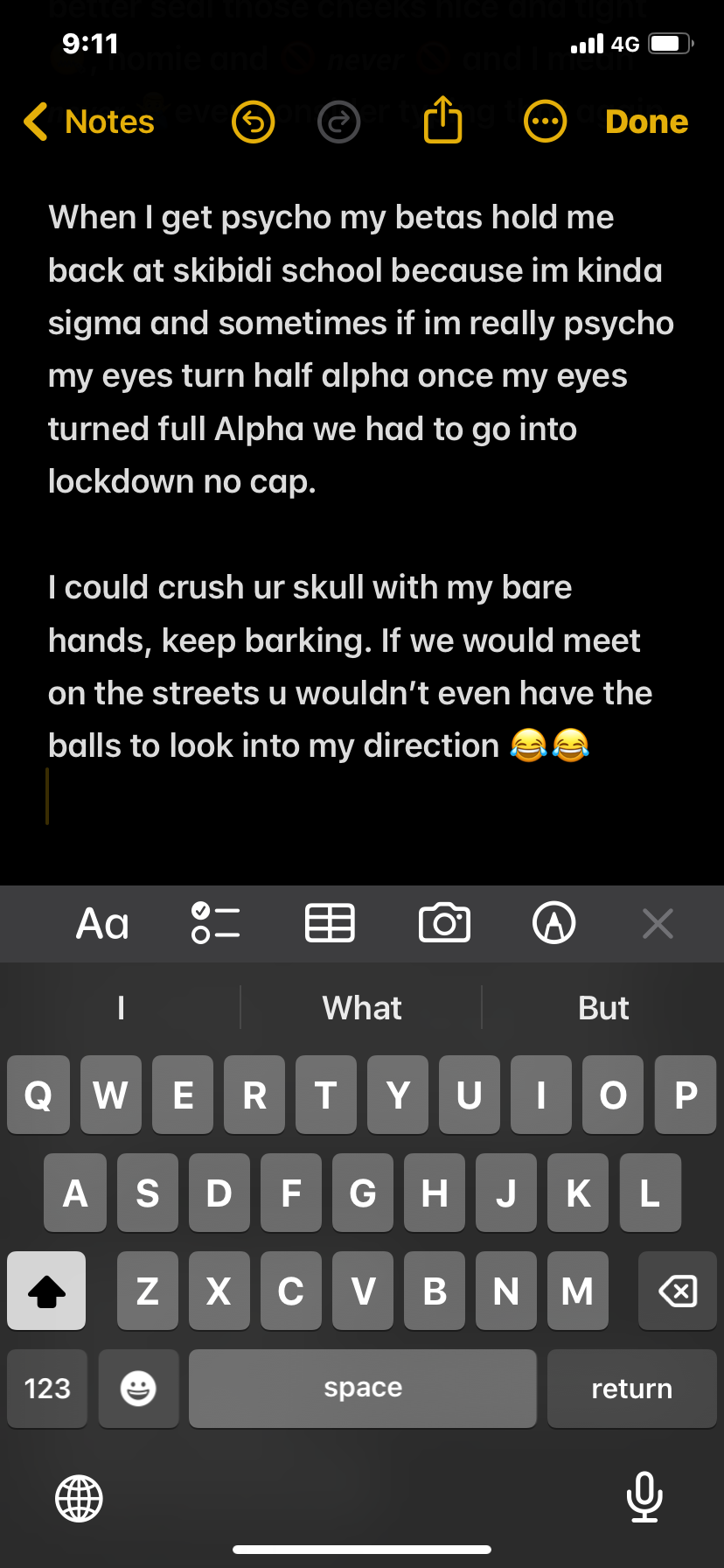
Task: Choose the "What" keyboard suggestion
Action: [362, 1008]
